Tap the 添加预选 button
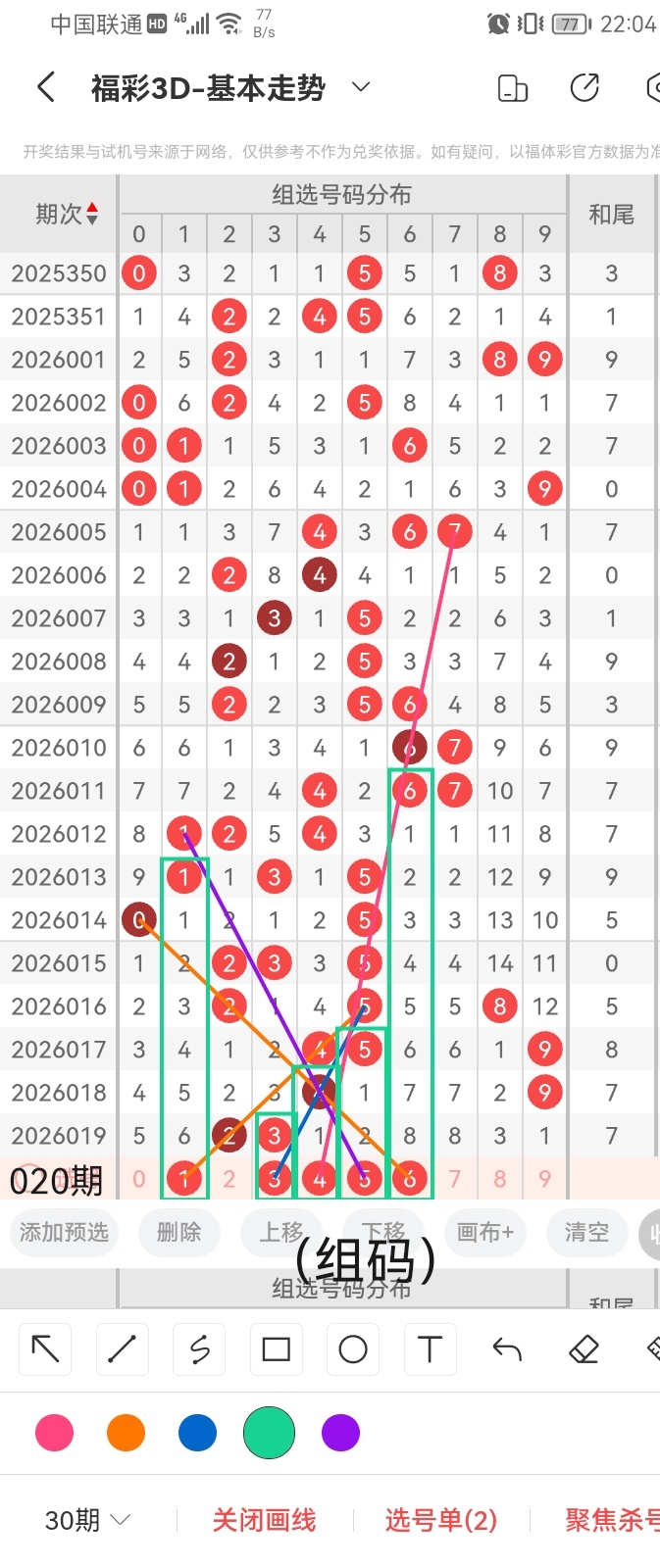Image resolution: width=660 pixels, height=1568 pixels. tap(64, 1232)
